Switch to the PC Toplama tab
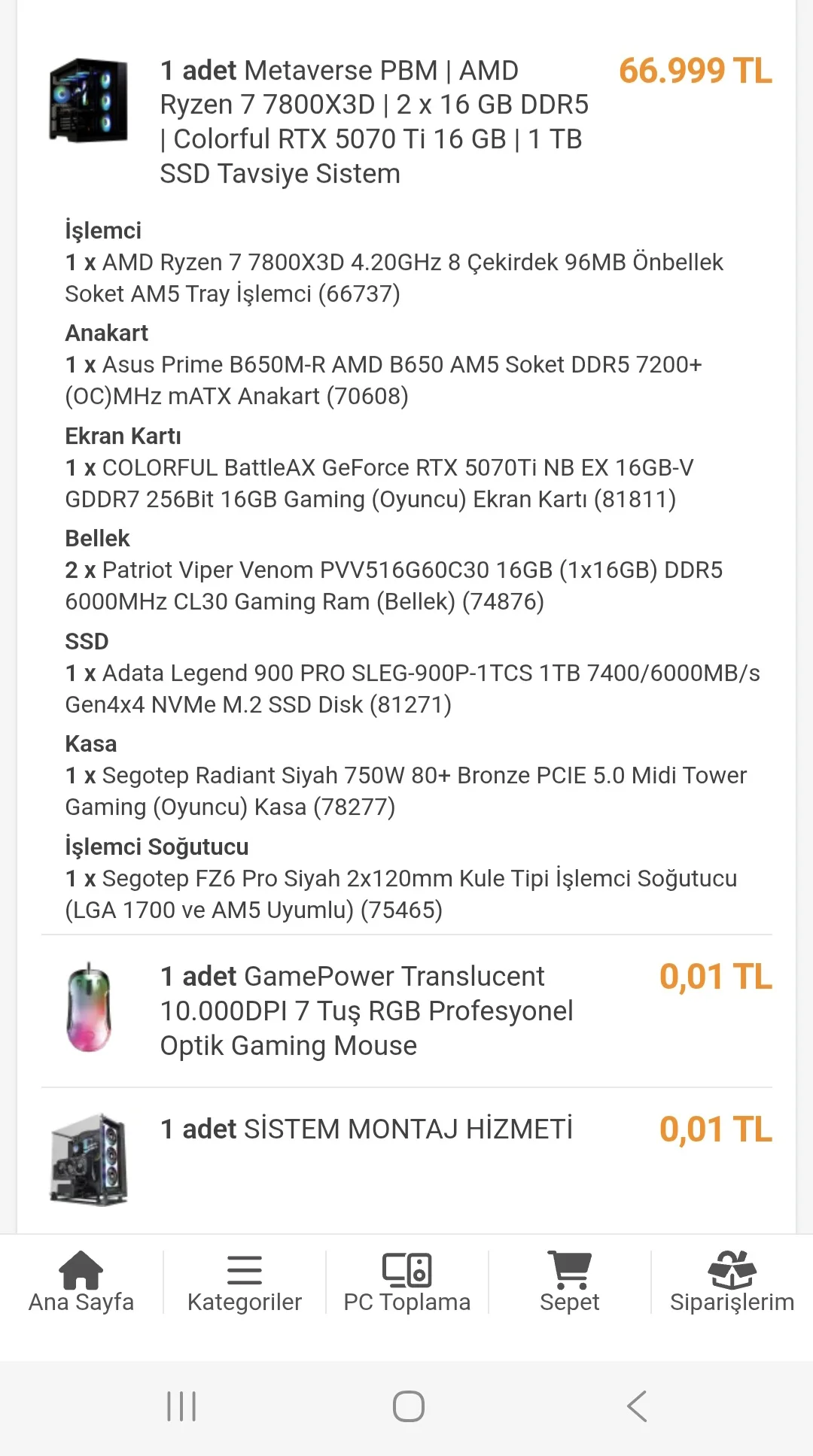 point(406,1282)
